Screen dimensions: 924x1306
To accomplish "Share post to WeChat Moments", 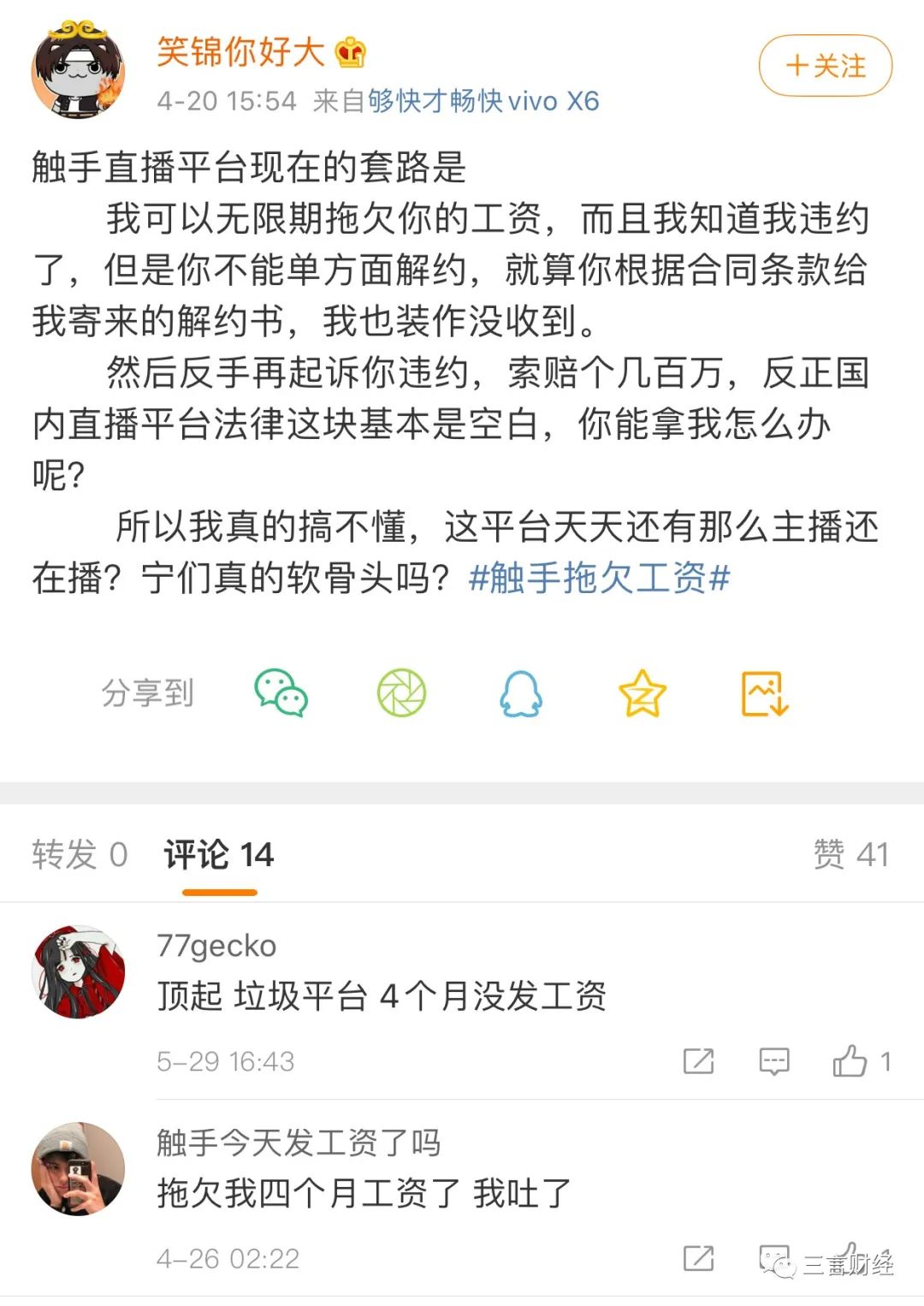I will [x=401, y=693].
